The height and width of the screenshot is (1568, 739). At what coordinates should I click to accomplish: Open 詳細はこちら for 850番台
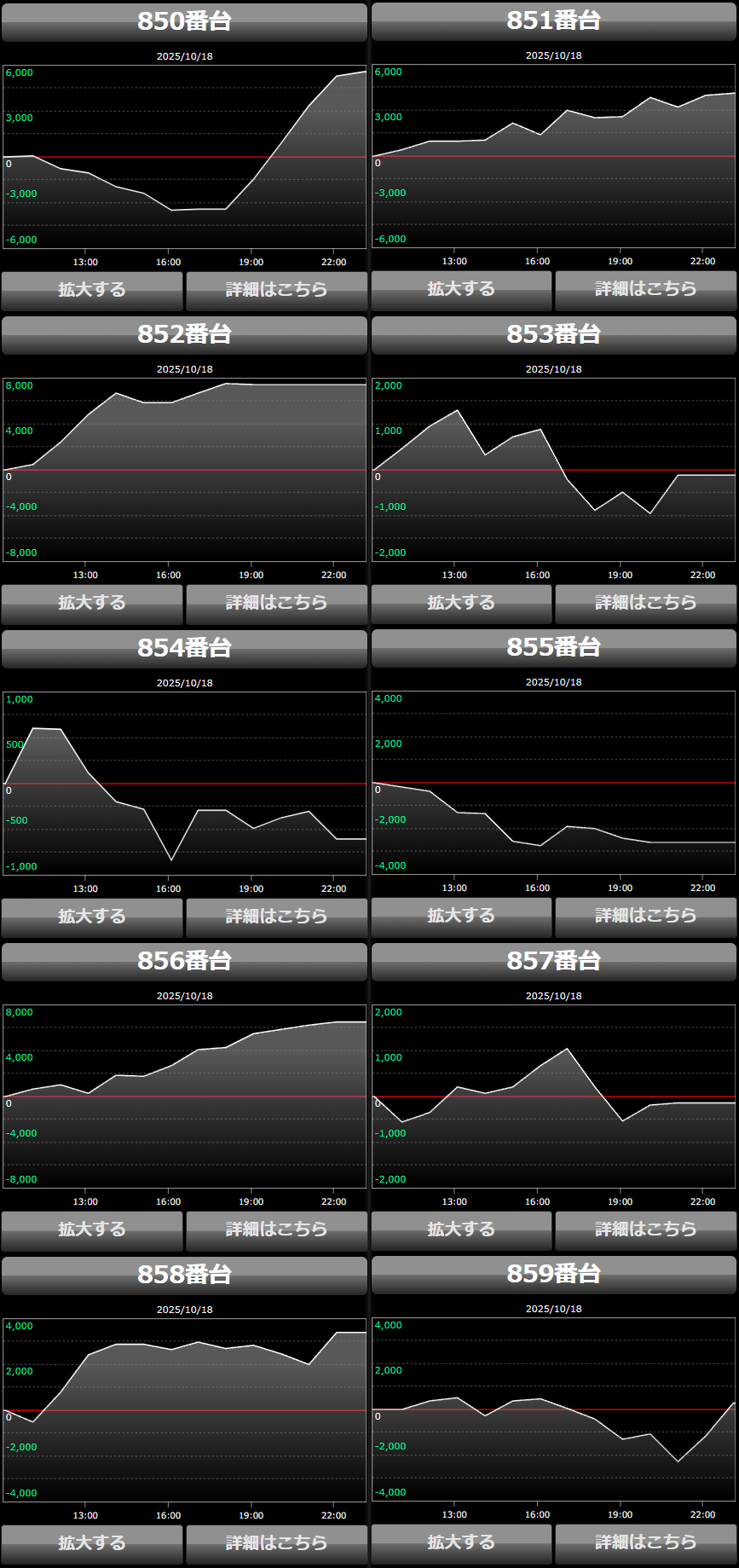coord(276,290)
